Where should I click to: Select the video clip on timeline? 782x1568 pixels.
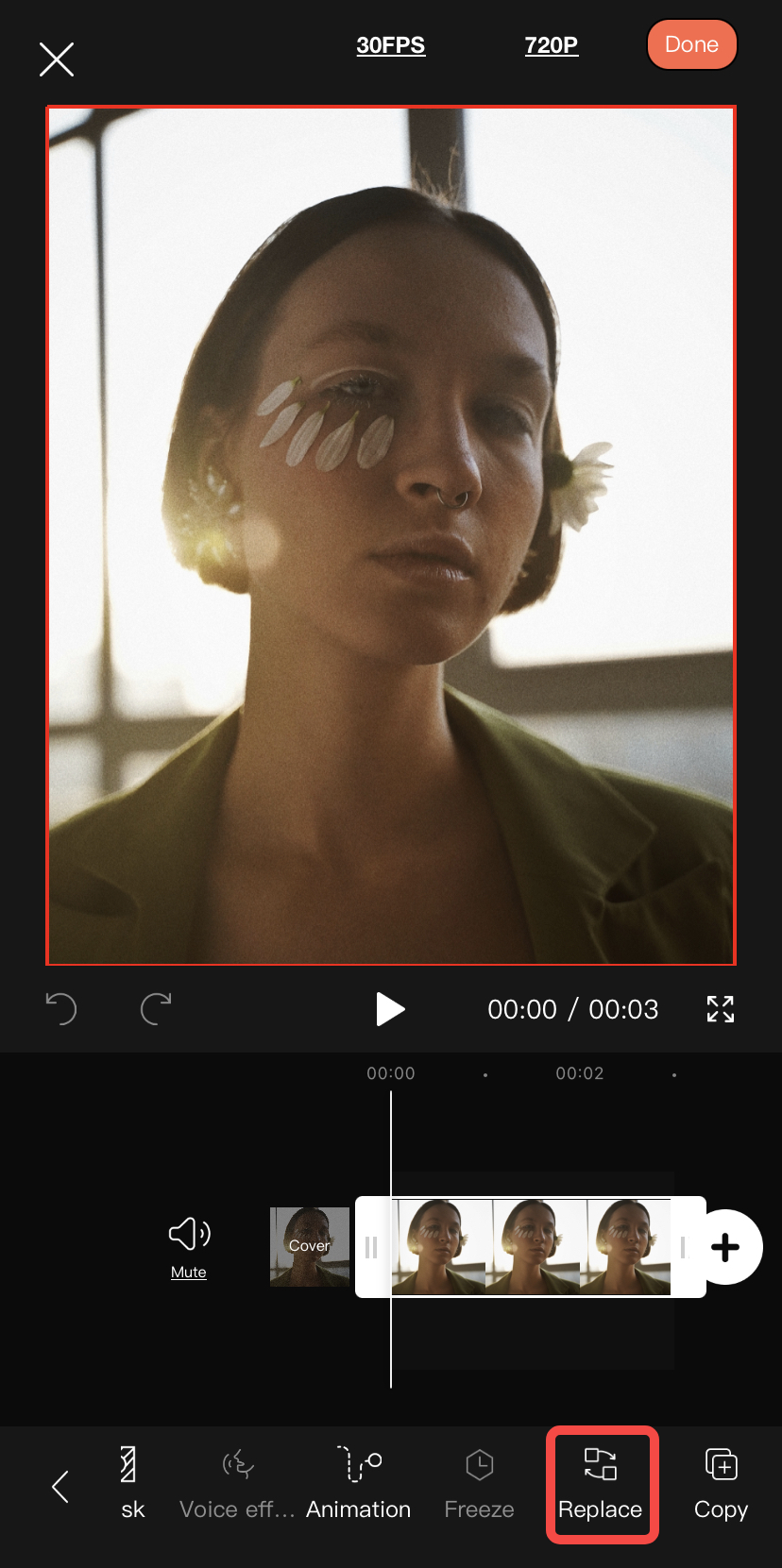(531, 1247)
